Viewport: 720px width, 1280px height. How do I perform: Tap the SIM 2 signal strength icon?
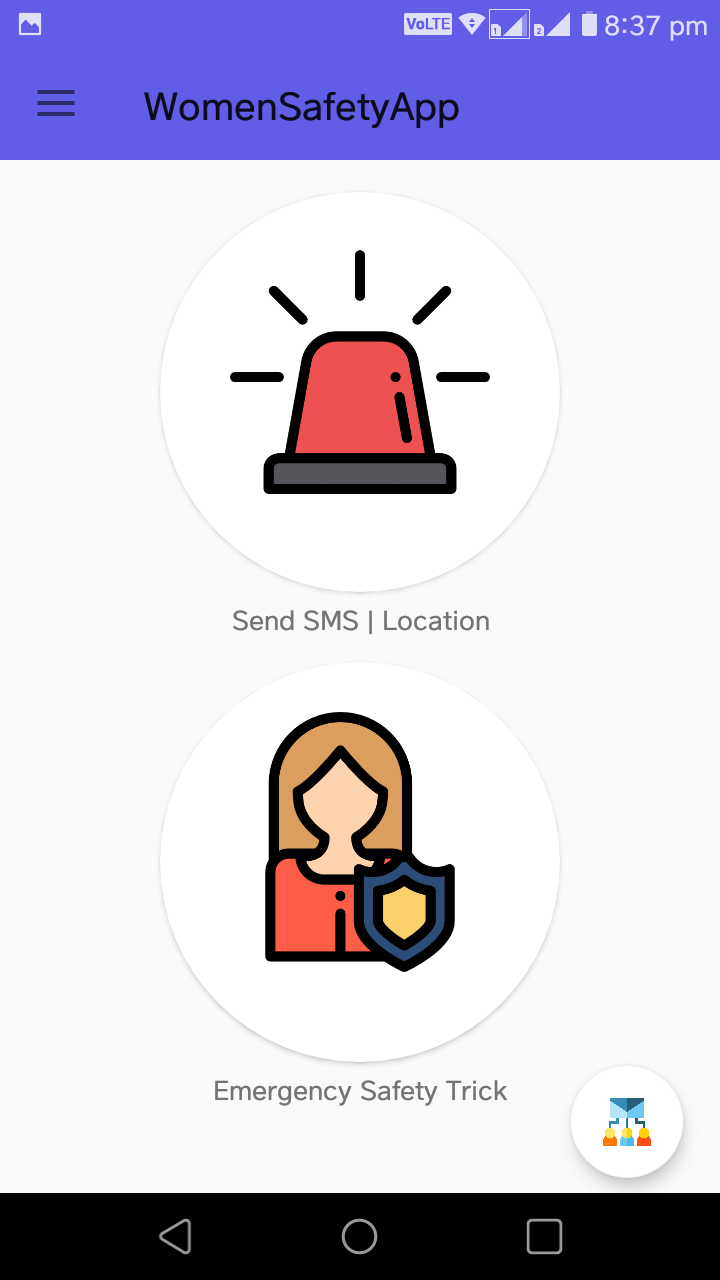[553, 22]
